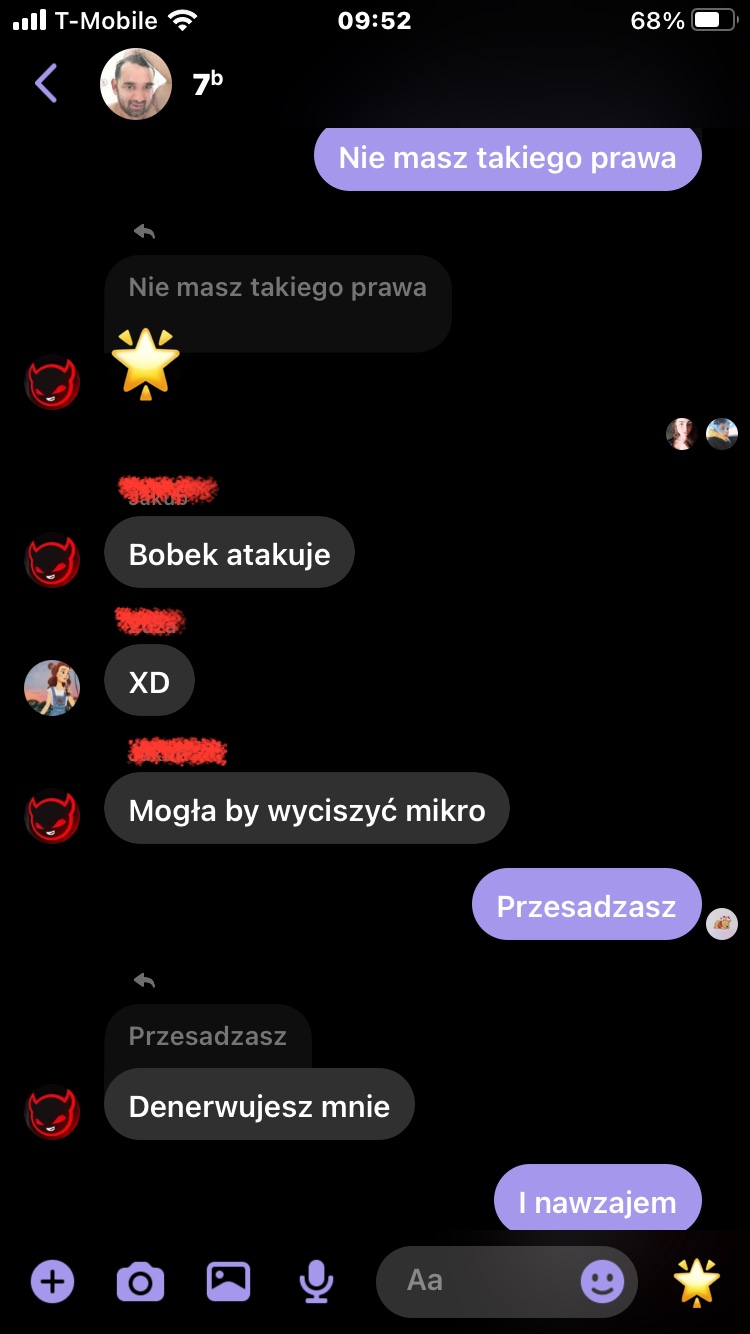Open the emoji picker smiley

pyautogui.click(x=602, y=1281)
